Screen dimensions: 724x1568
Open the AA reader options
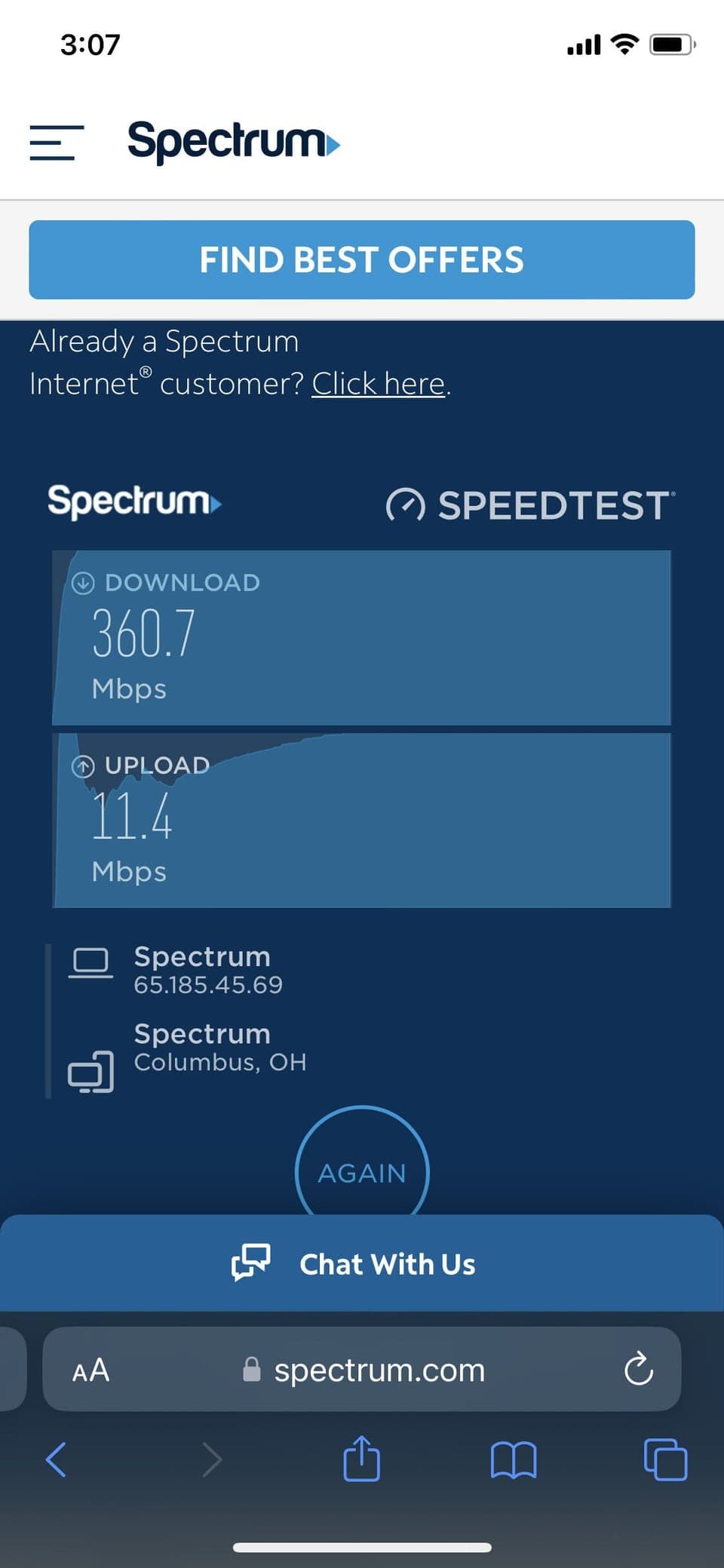click(x=91, y=1370)
